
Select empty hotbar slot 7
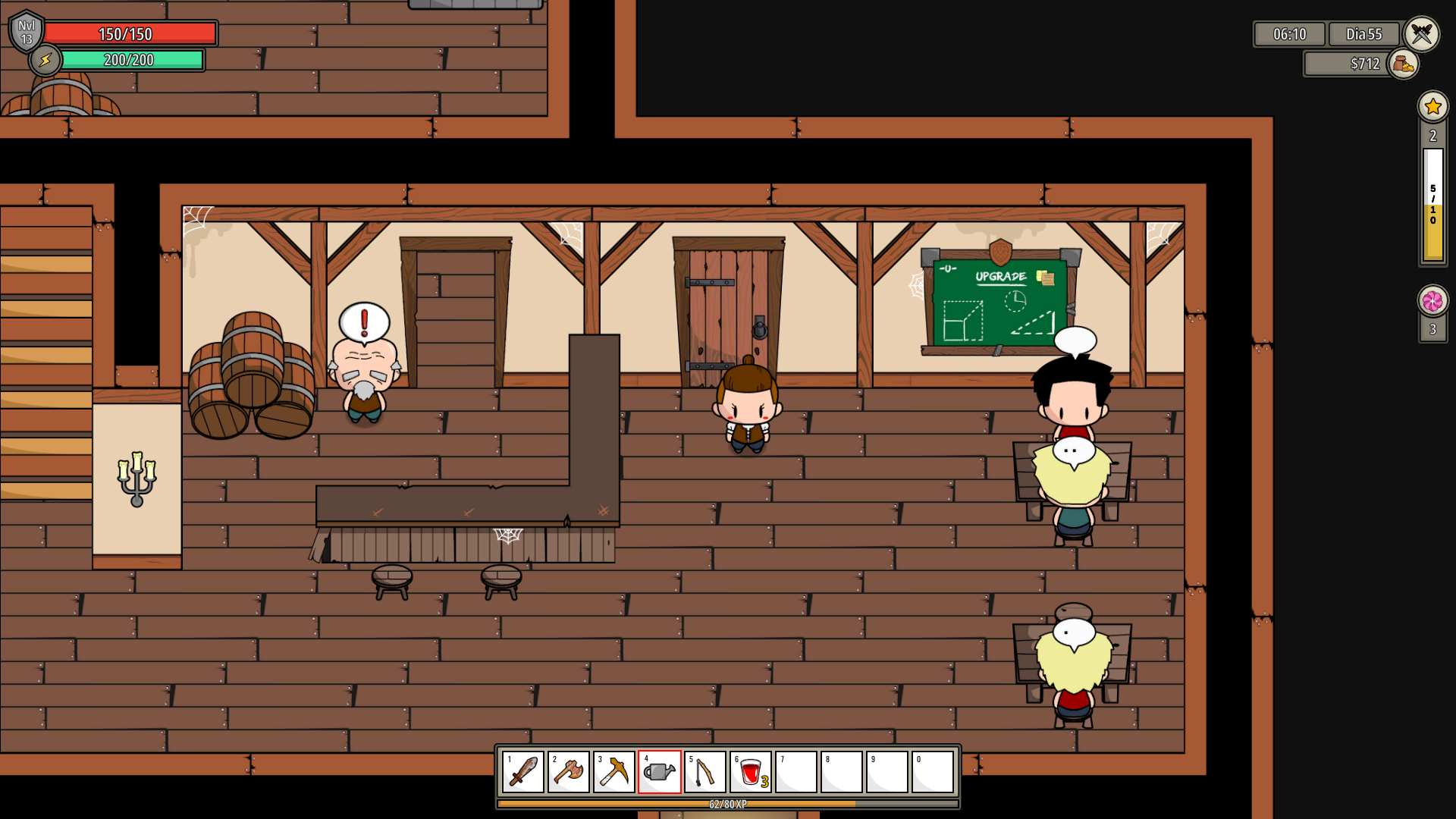coord(796,772)
